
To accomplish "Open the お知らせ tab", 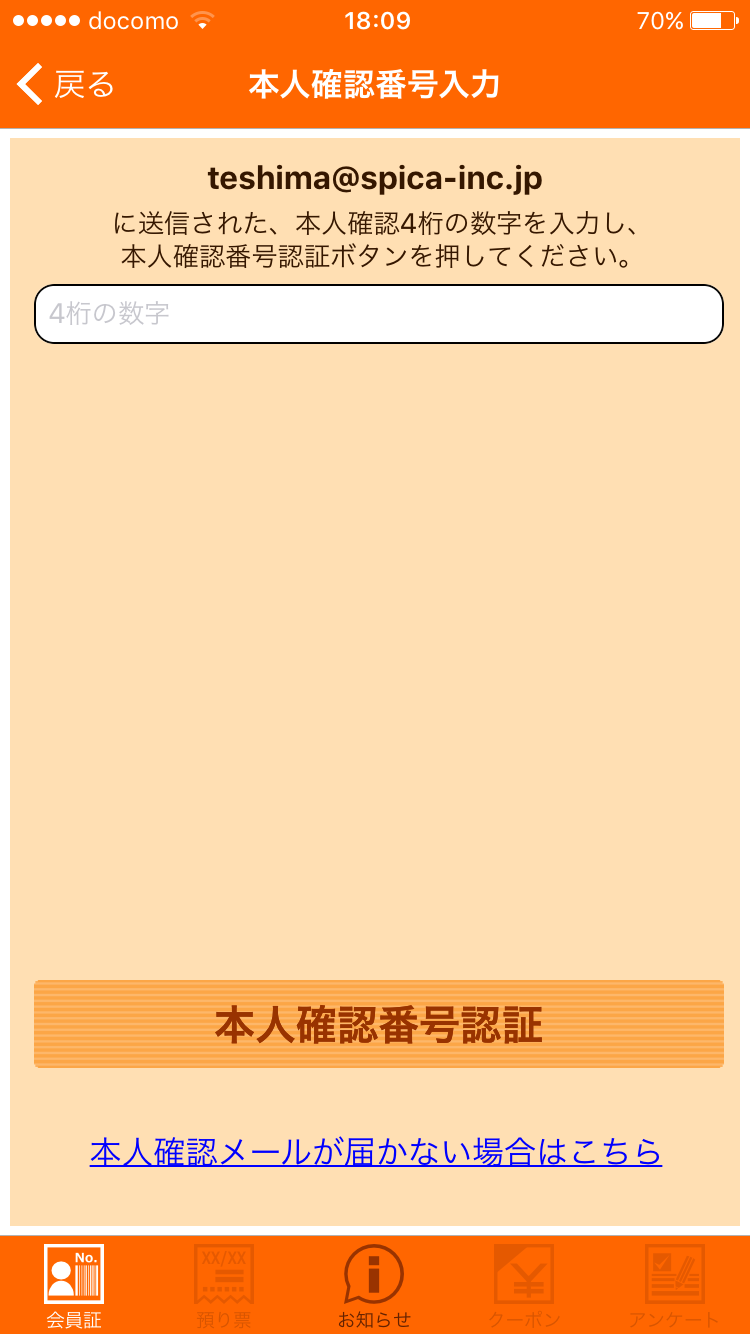I will pyautogui.click(x=374, y=1286).
